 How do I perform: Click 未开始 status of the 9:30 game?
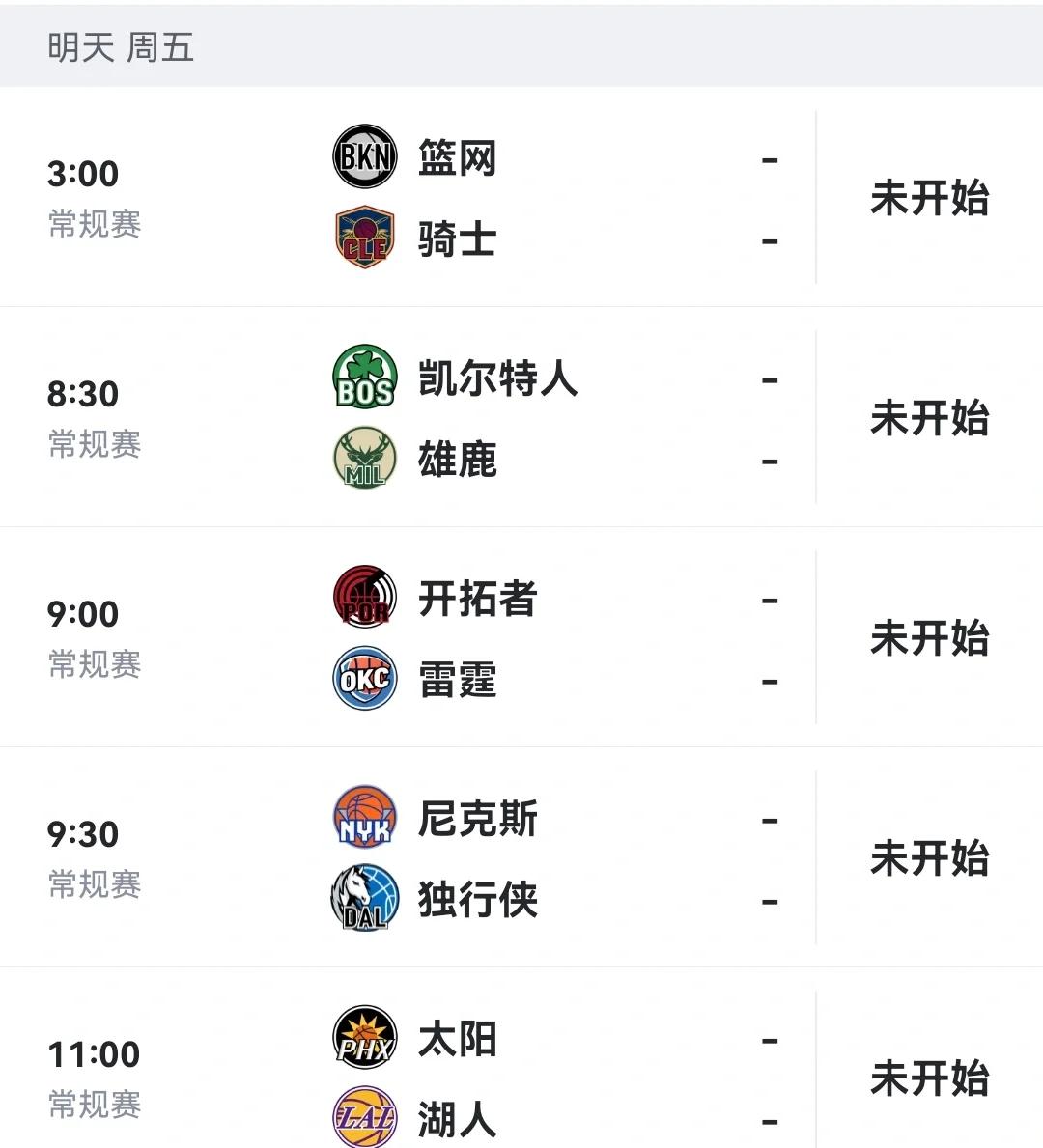coord(930,858)
